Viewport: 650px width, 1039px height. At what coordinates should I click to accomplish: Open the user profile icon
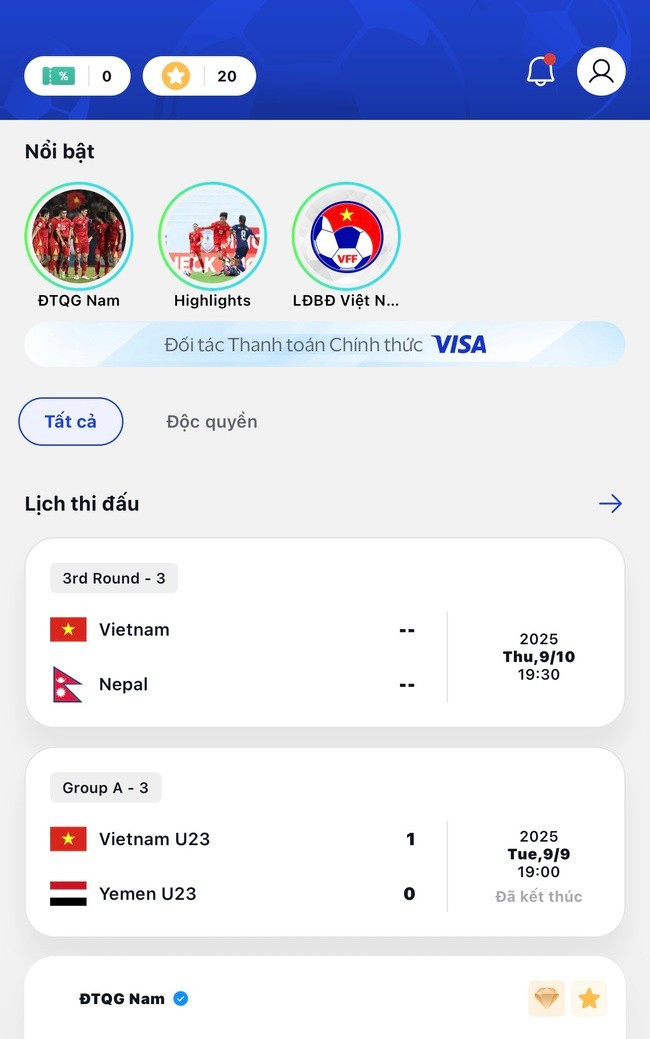point(601,71)
